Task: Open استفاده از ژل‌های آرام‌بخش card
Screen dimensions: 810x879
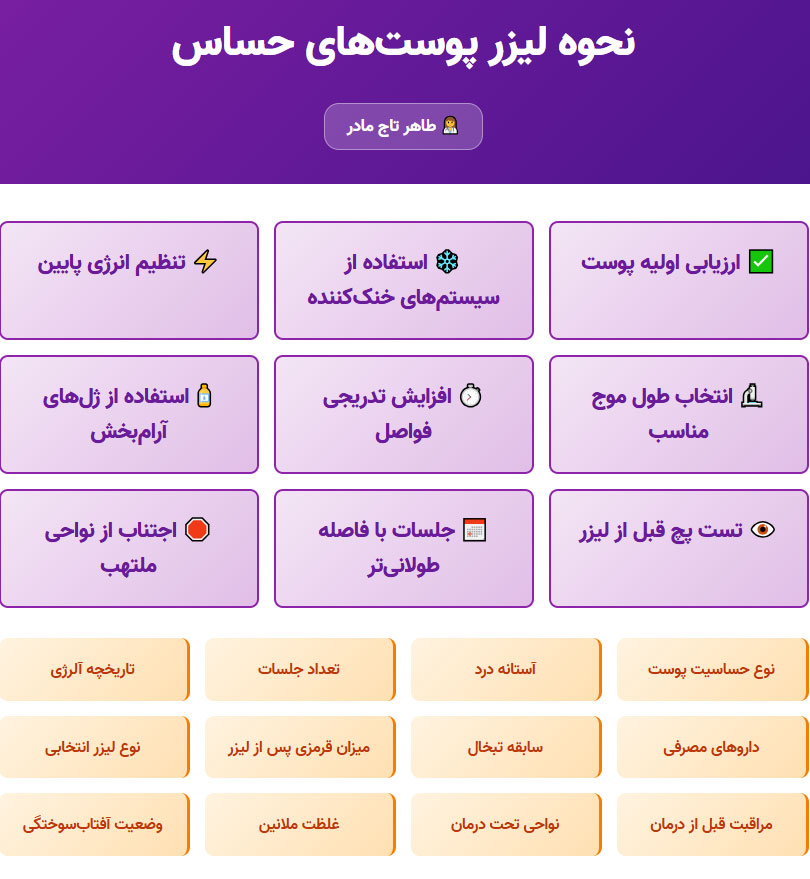Action: tap(129, 414)
